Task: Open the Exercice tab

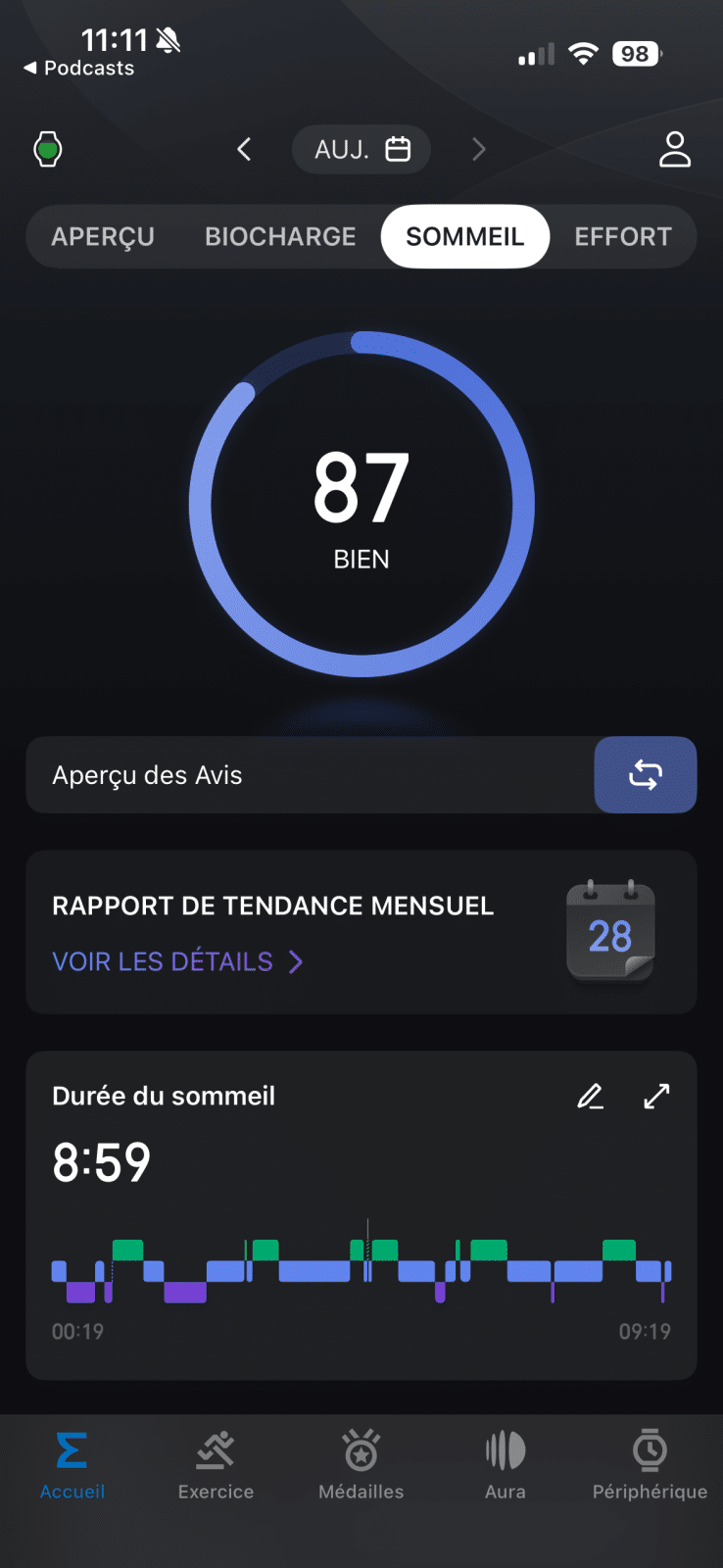Action: 216,1465
